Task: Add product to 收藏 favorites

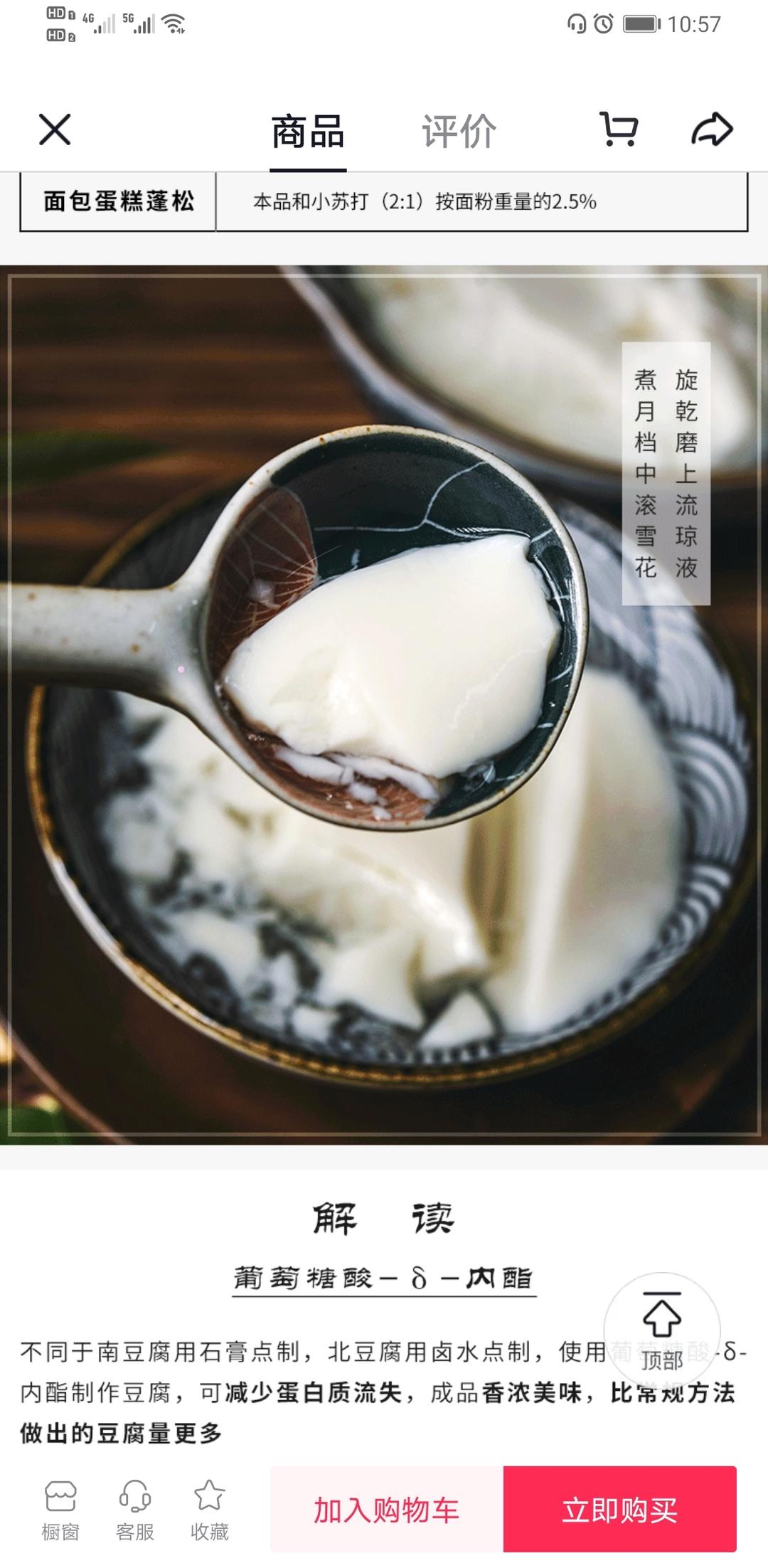Action: coord(210,1510)
